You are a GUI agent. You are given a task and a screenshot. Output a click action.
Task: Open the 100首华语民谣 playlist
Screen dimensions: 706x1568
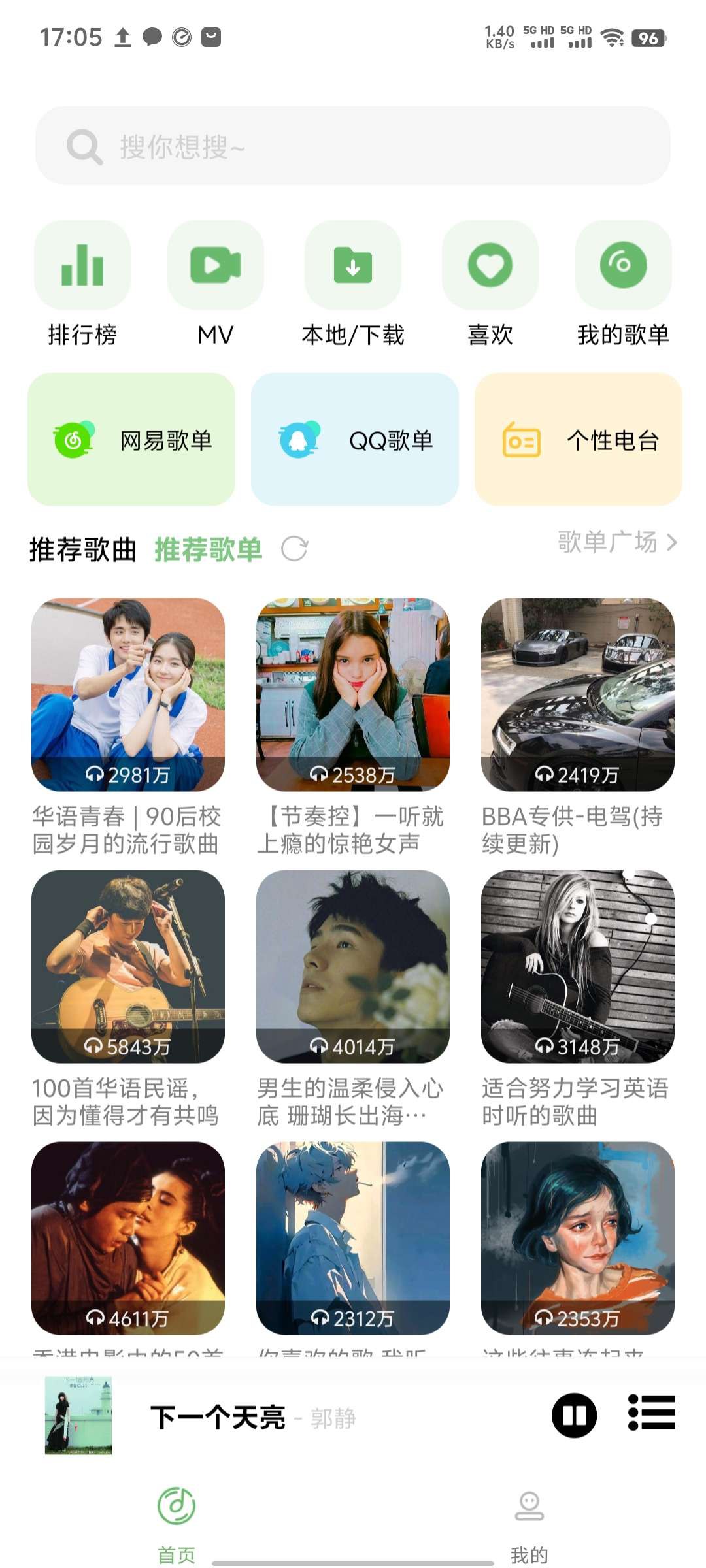(x=128, y=966)
